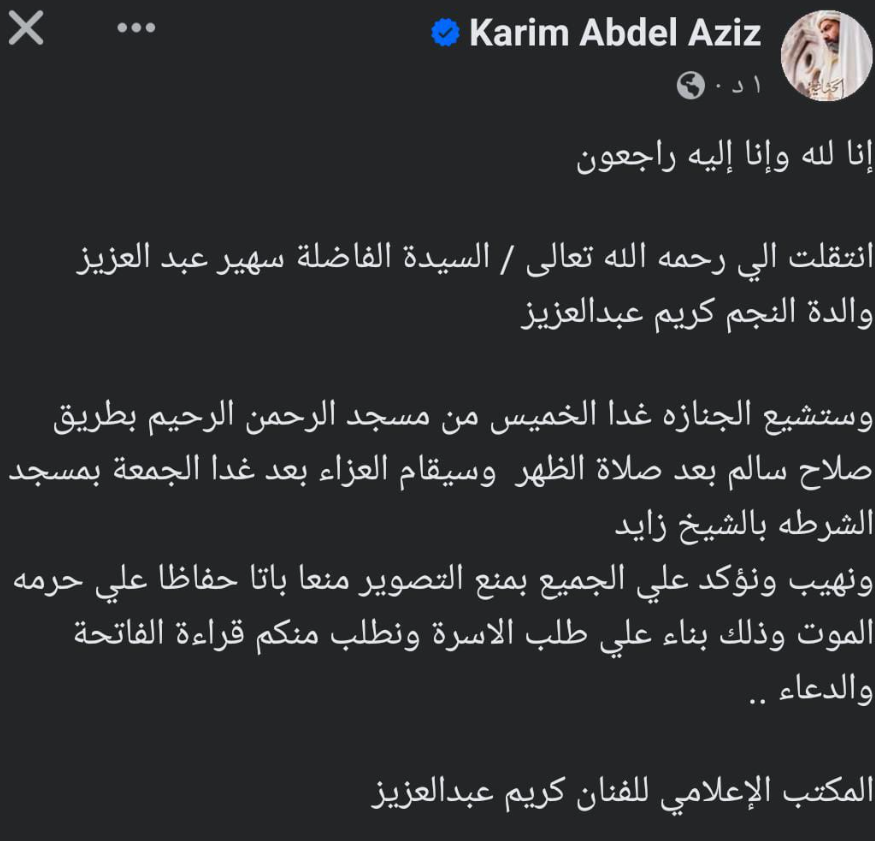Viewport: 875px width, 841px height.
Task: Open the Karim Abdel Aziz page name
Action: [x=614, y=34]
